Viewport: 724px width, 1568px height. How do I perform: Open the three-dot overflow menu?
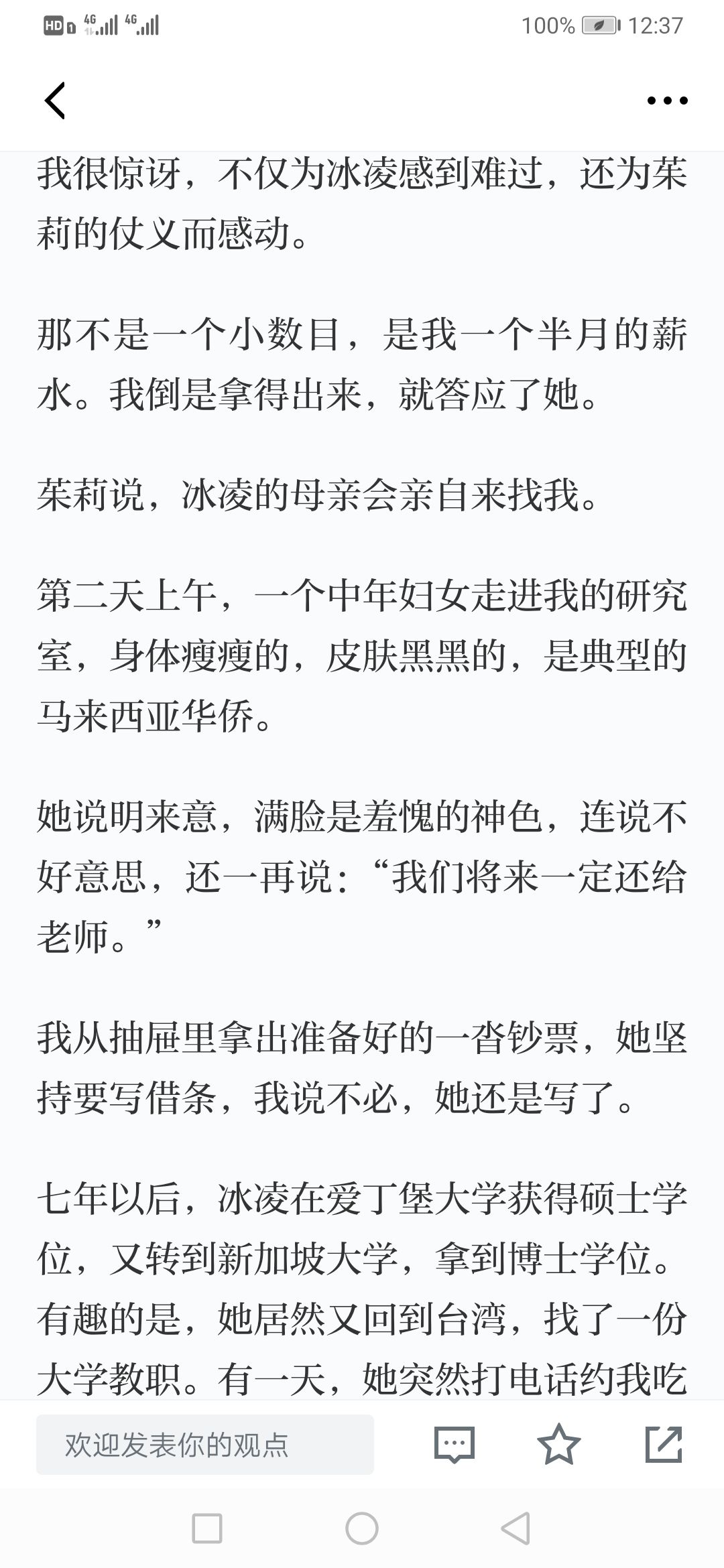tap(667, 101)
